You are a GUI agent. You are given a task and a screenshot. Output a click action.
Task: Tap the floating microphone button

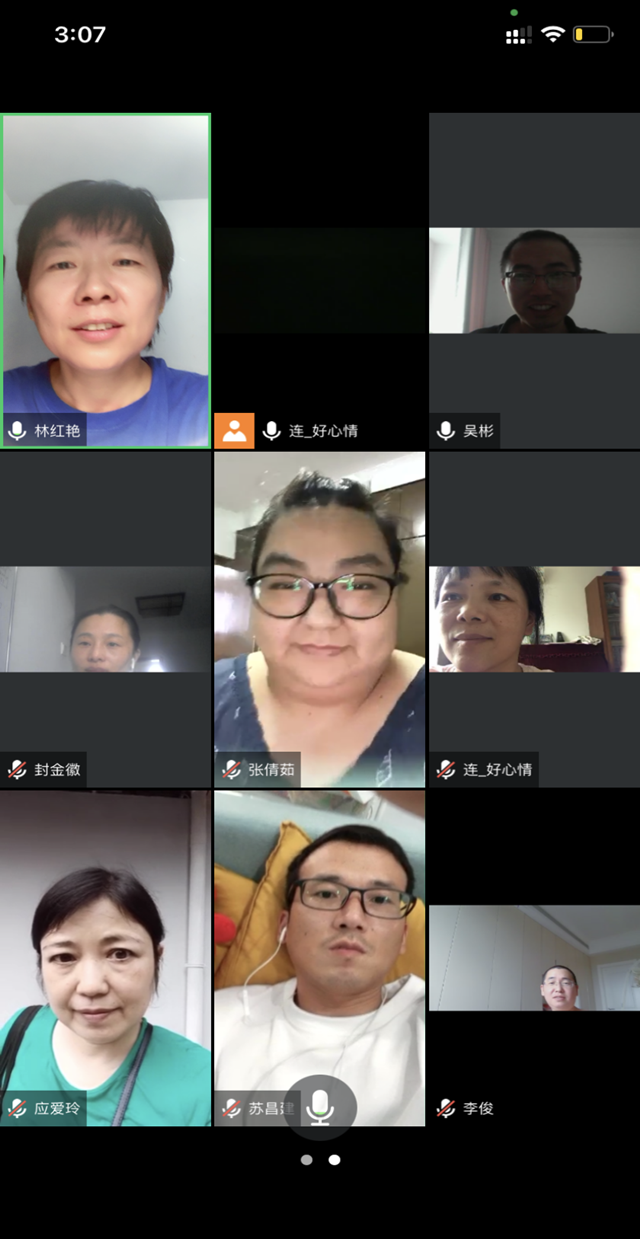pos(320,1107)
